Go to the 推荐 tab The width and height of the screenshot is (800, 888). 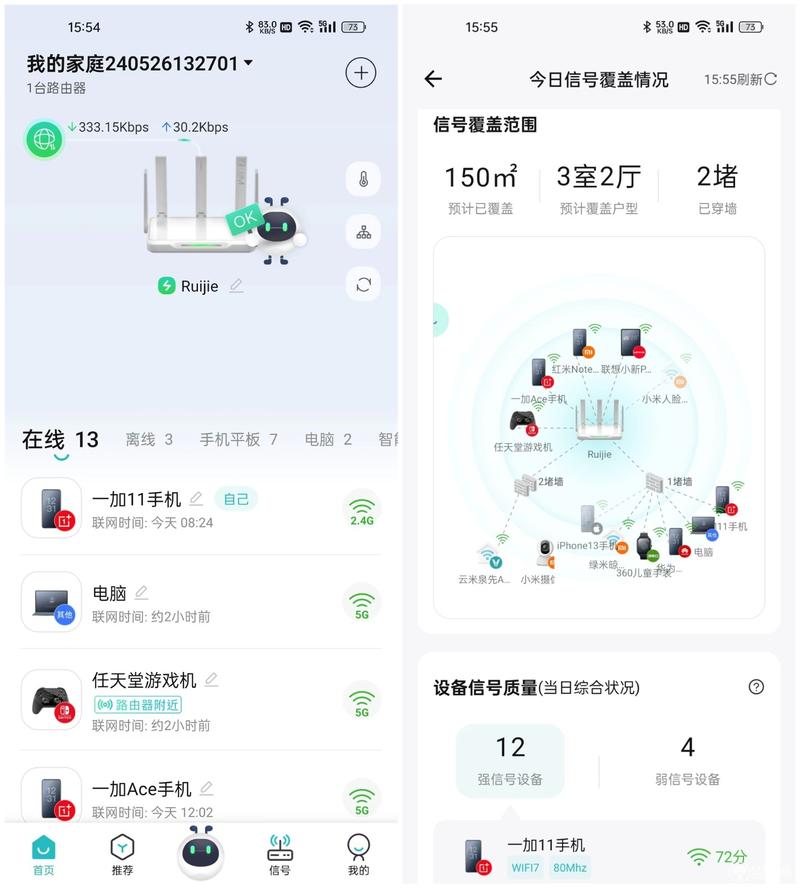click(122, 855)
